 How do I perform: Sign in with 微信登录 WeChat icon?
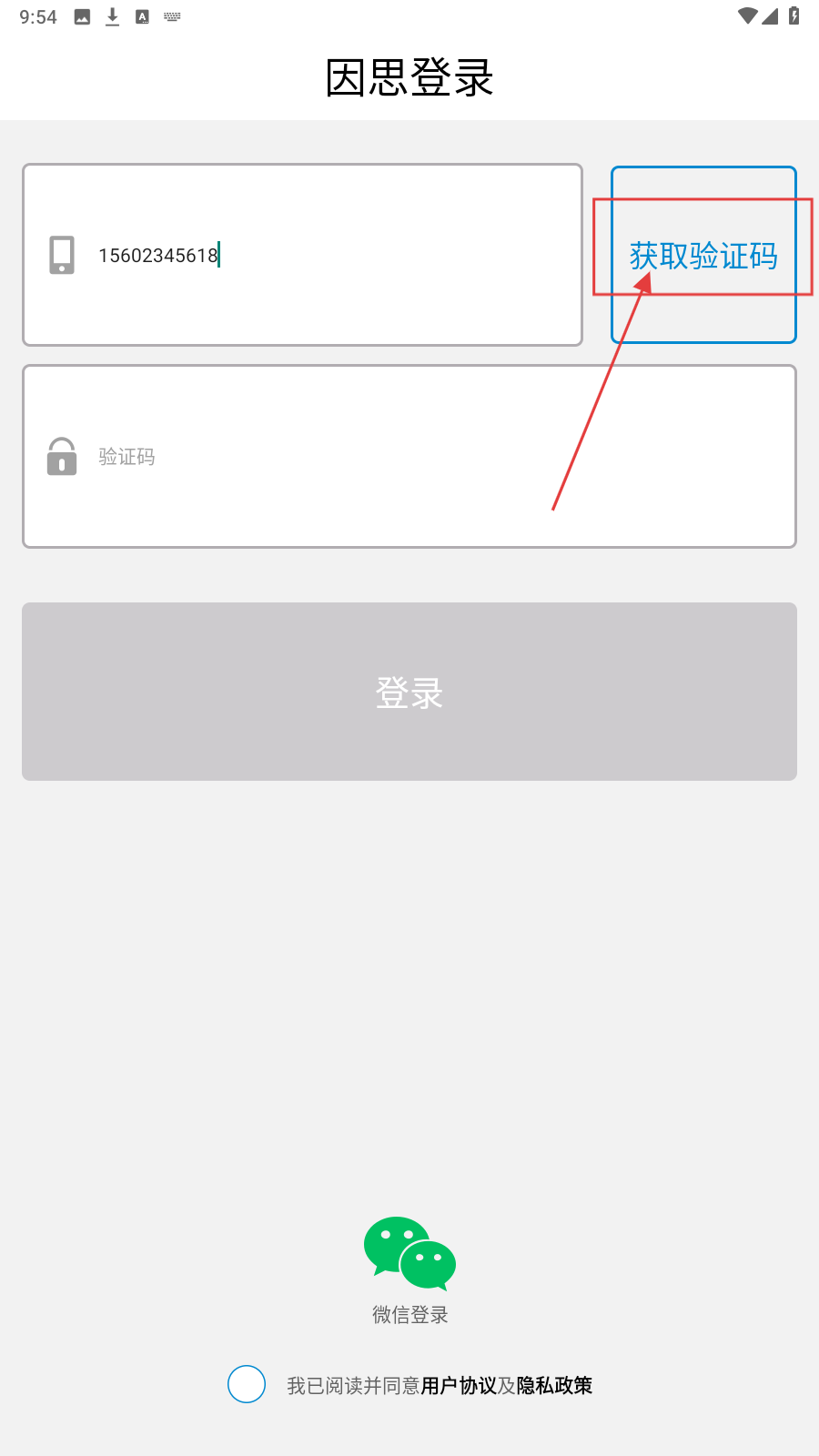click(x=409, y=1254)
